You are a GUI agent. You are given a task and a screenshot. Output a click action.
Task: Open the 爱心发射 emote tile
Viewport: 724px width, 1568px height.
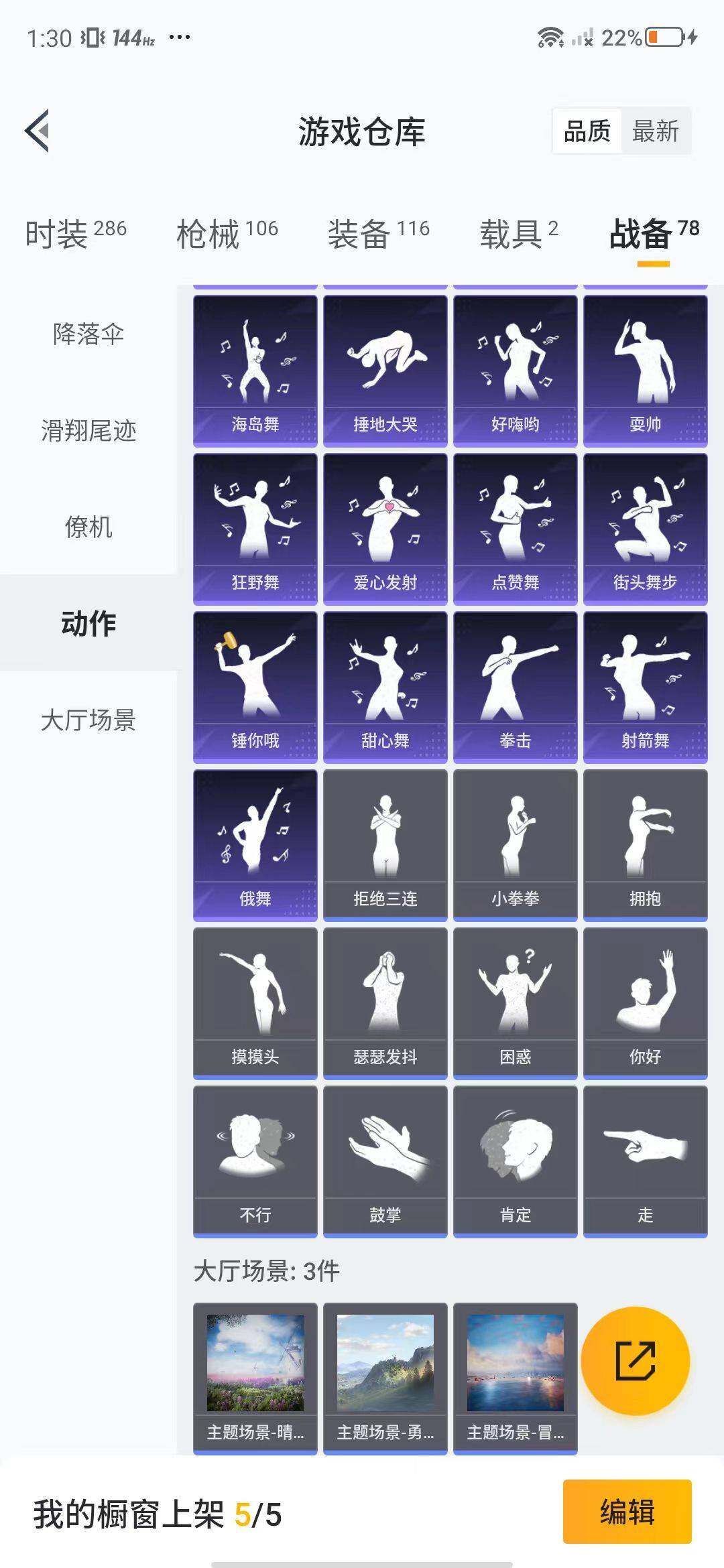(x=385, y=529)
